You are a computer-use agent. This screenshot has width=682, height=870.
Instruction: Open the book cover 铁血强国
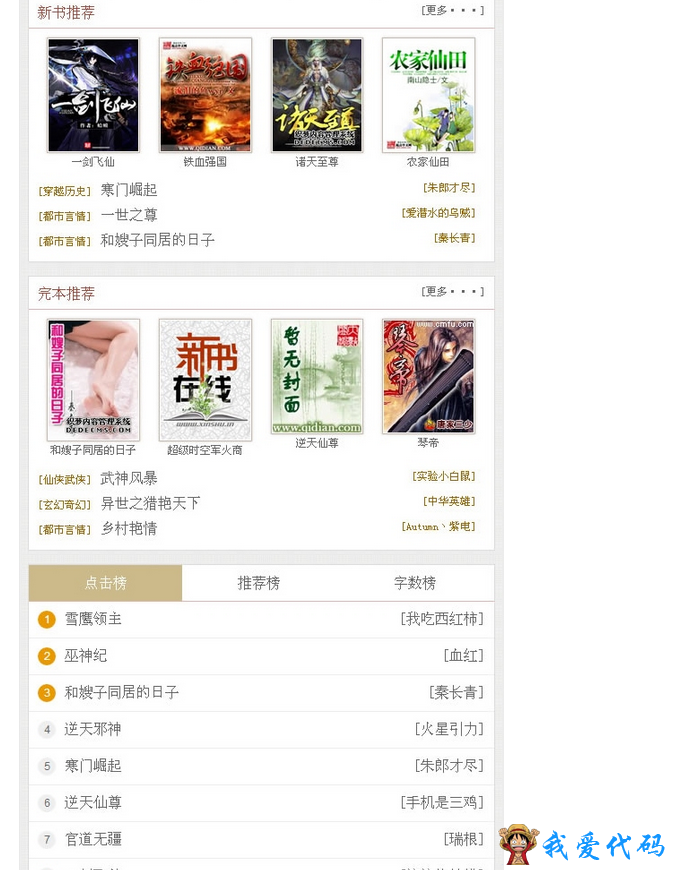click(x=205, y=96)
